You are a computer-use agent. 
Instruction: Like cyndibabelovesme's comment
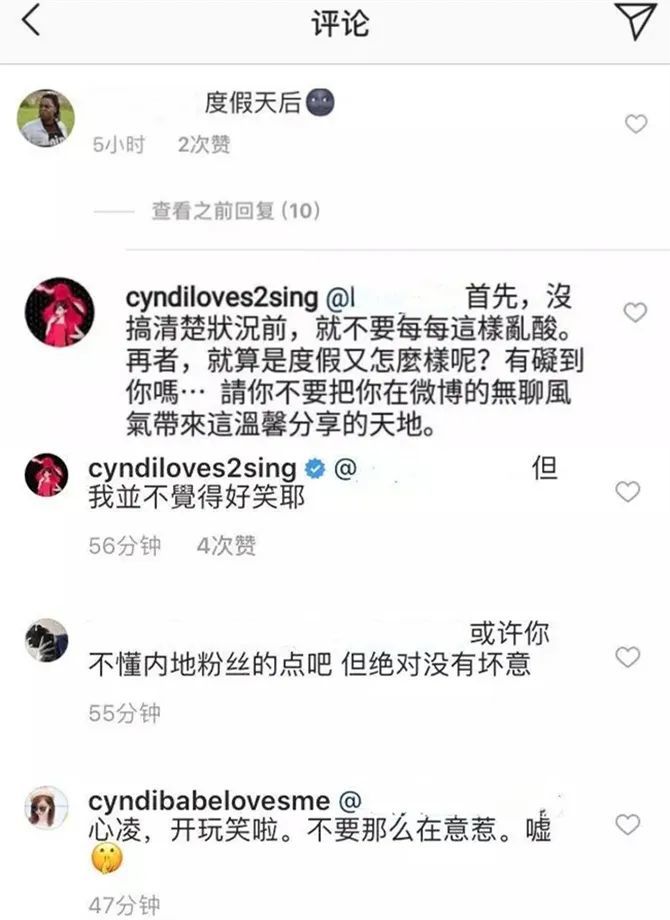pos(627,824)
